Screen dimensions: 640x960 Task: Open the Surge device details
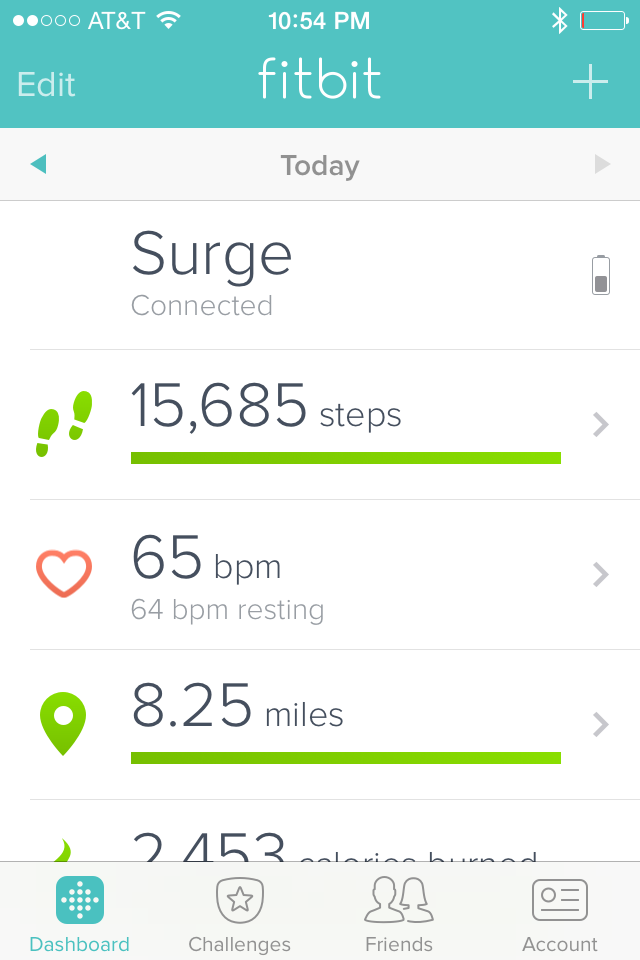pyautogui.click(x=320, y=275)
